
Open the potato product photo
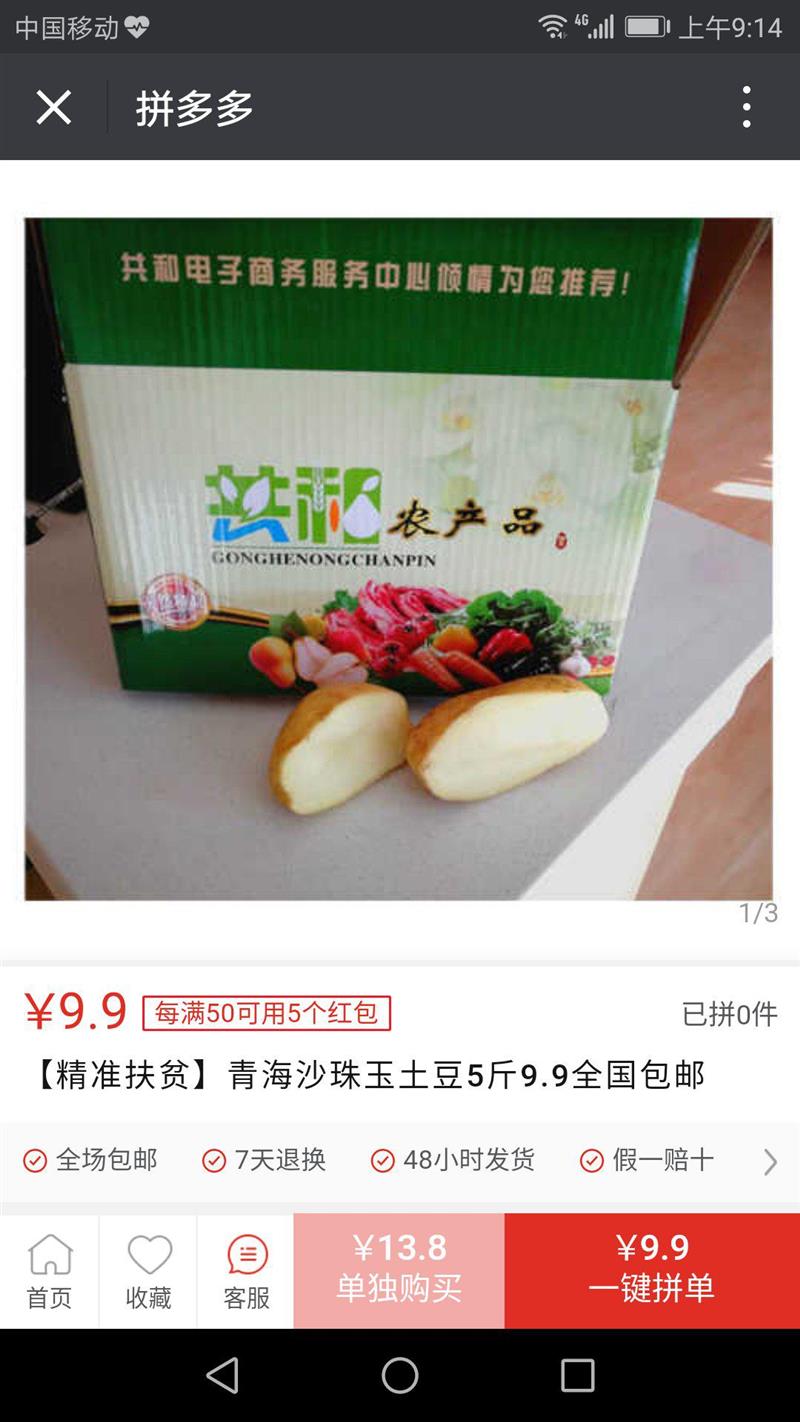click(x=399, y=559)
